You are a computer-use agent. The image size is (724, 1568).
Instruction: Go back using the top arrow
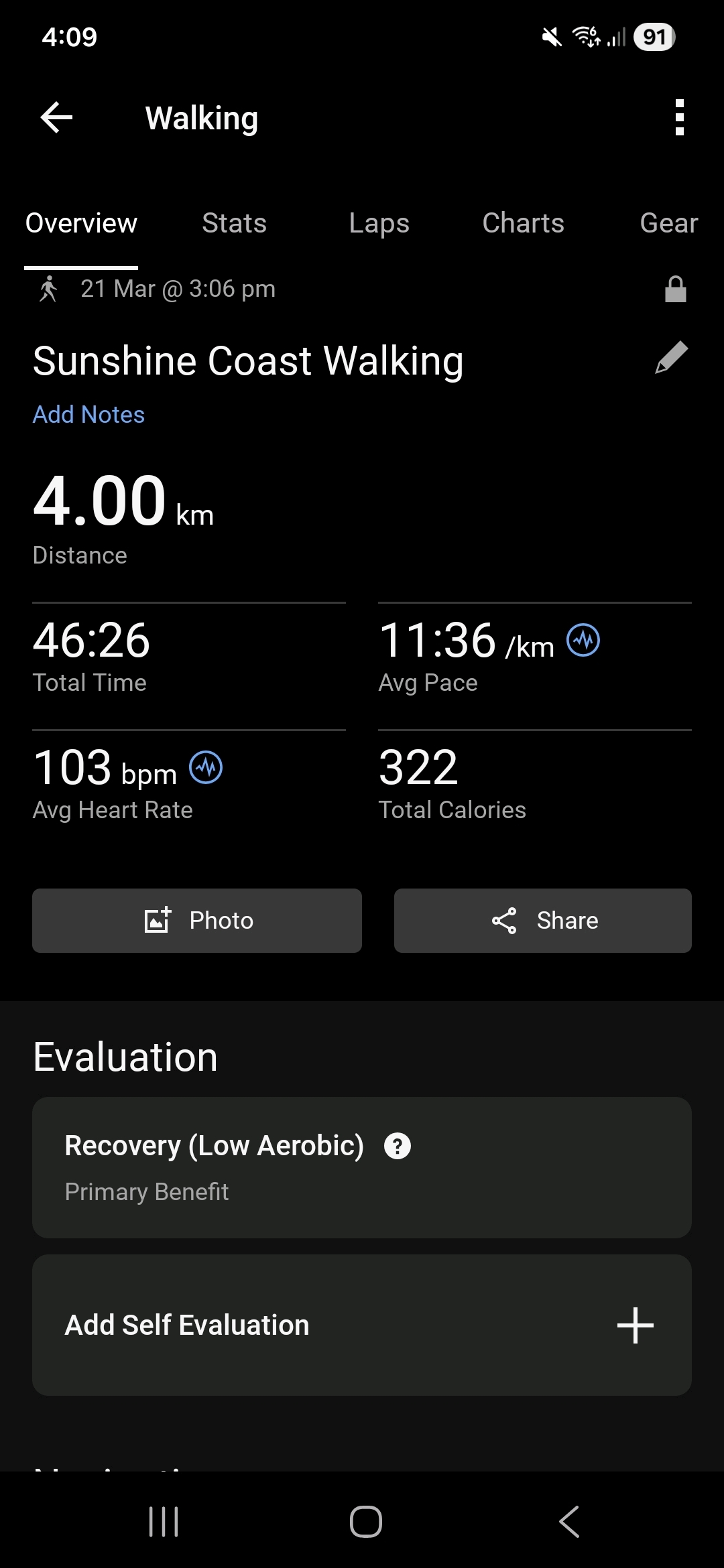[x=56, y=118]
